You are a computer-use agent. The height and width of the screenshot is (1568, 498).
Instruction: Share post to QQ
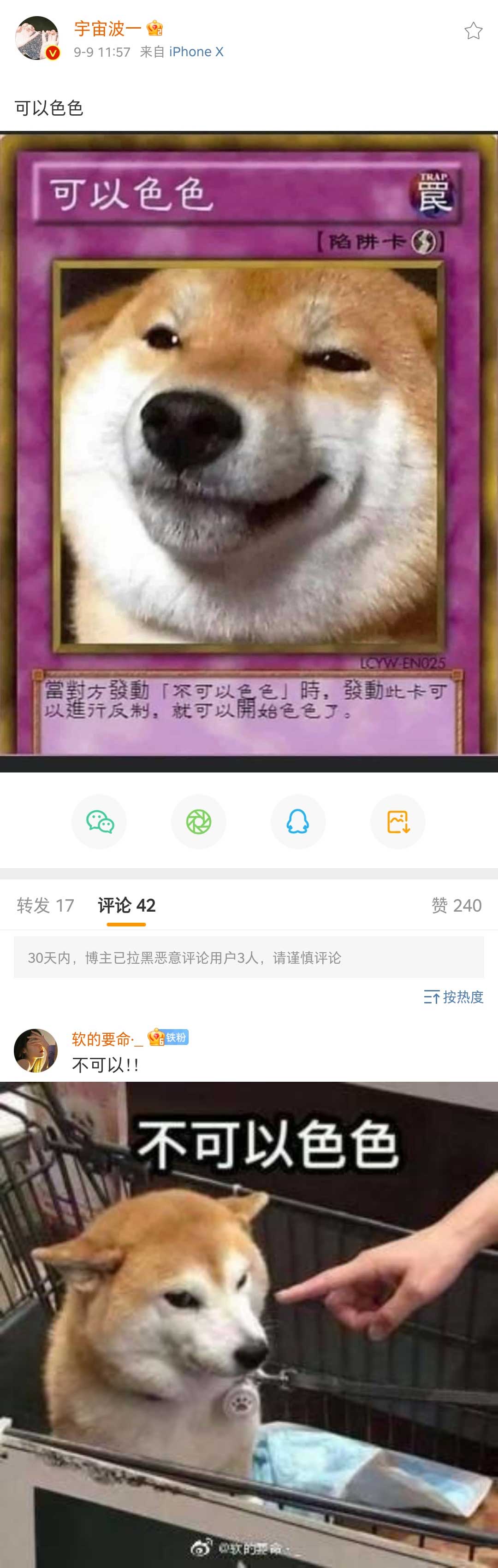298,822
